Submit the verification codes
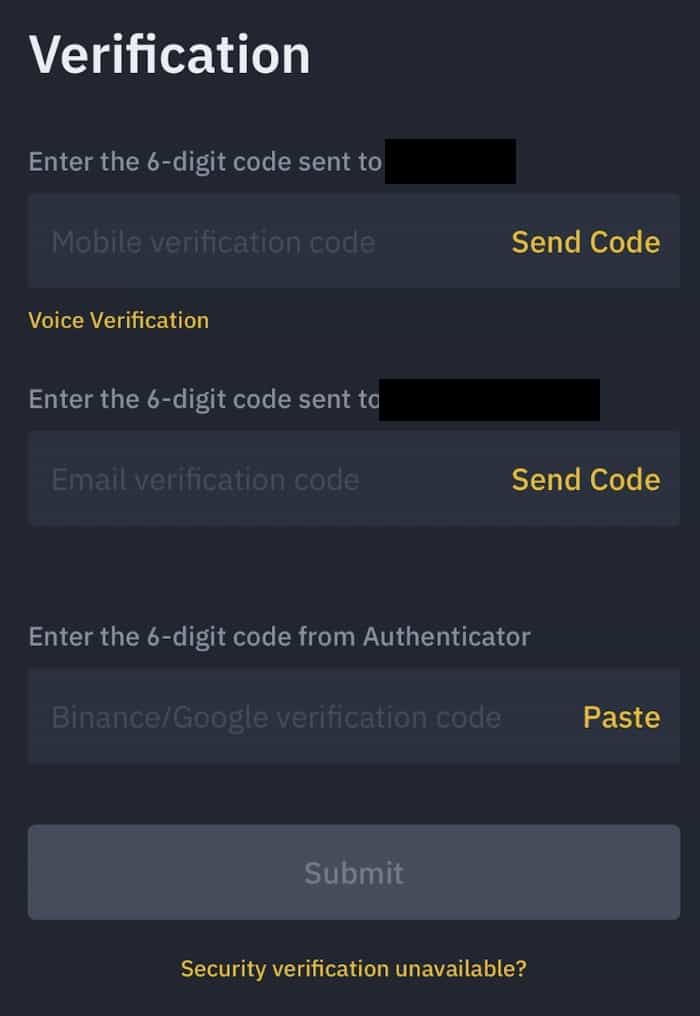700x1016 pixels. click(353, 872)
